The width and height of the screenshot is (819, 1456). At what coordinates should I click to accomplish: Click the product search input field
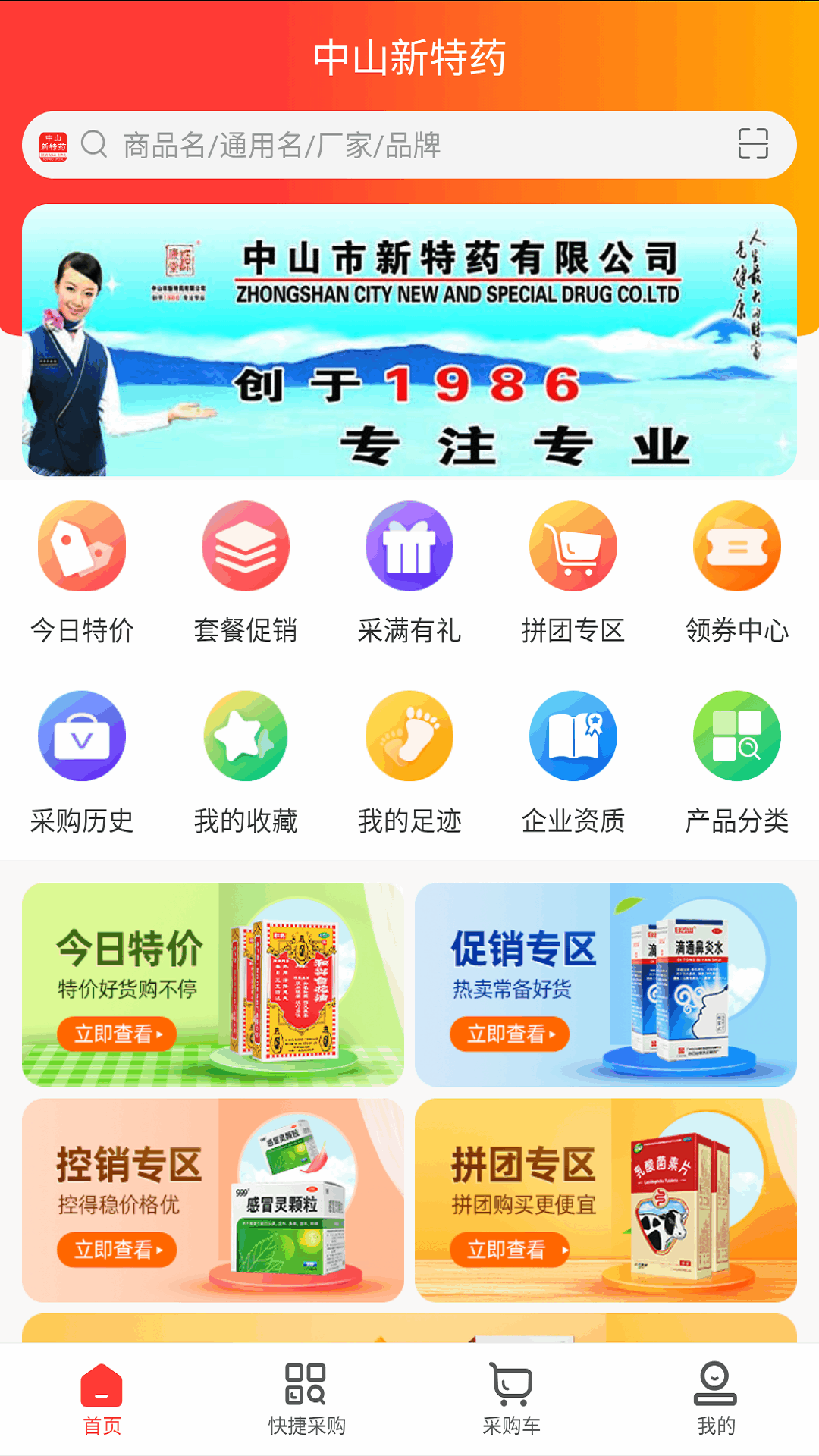click(x=341, y=144)
